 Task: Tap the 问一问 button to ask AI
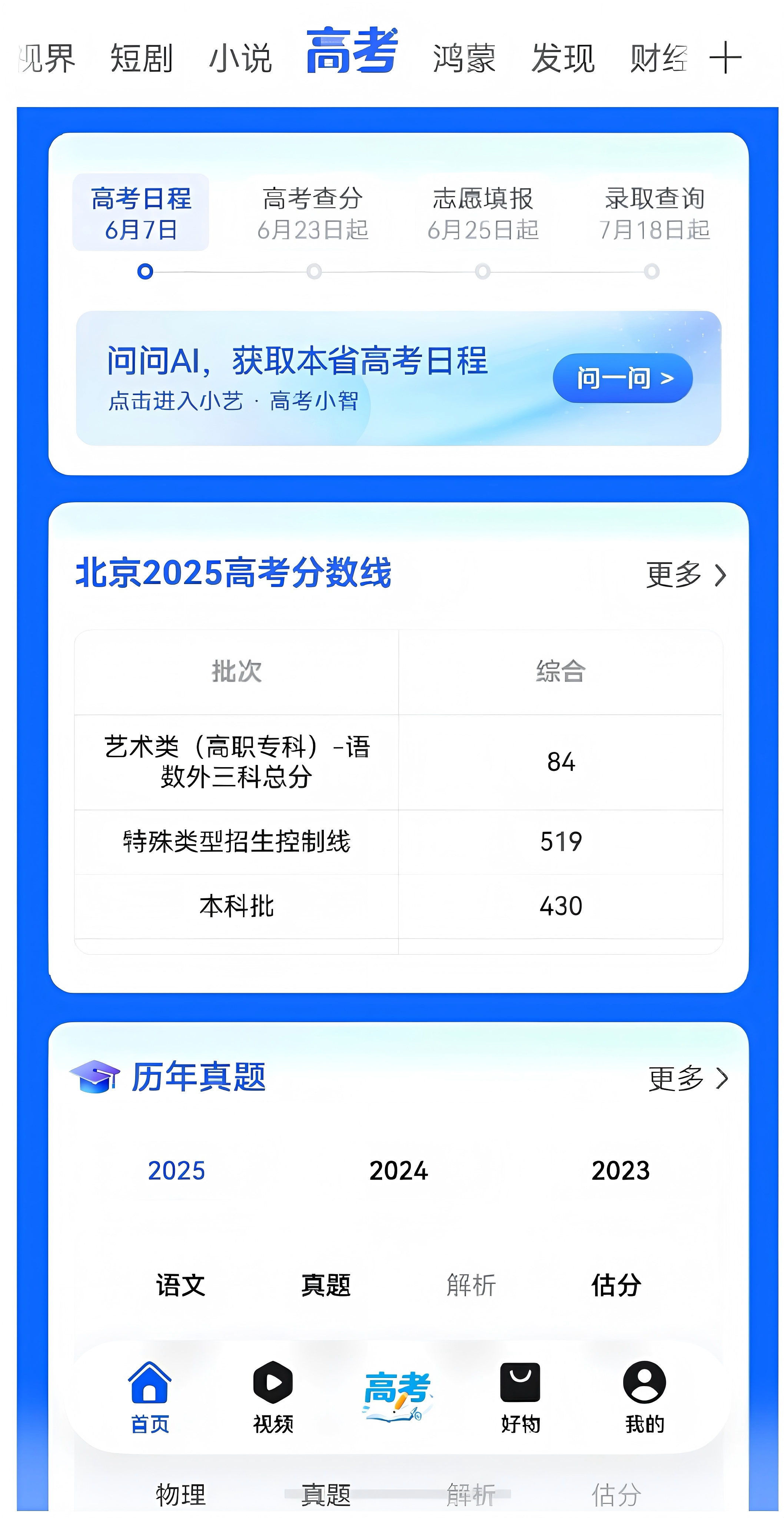pos(622,378)
